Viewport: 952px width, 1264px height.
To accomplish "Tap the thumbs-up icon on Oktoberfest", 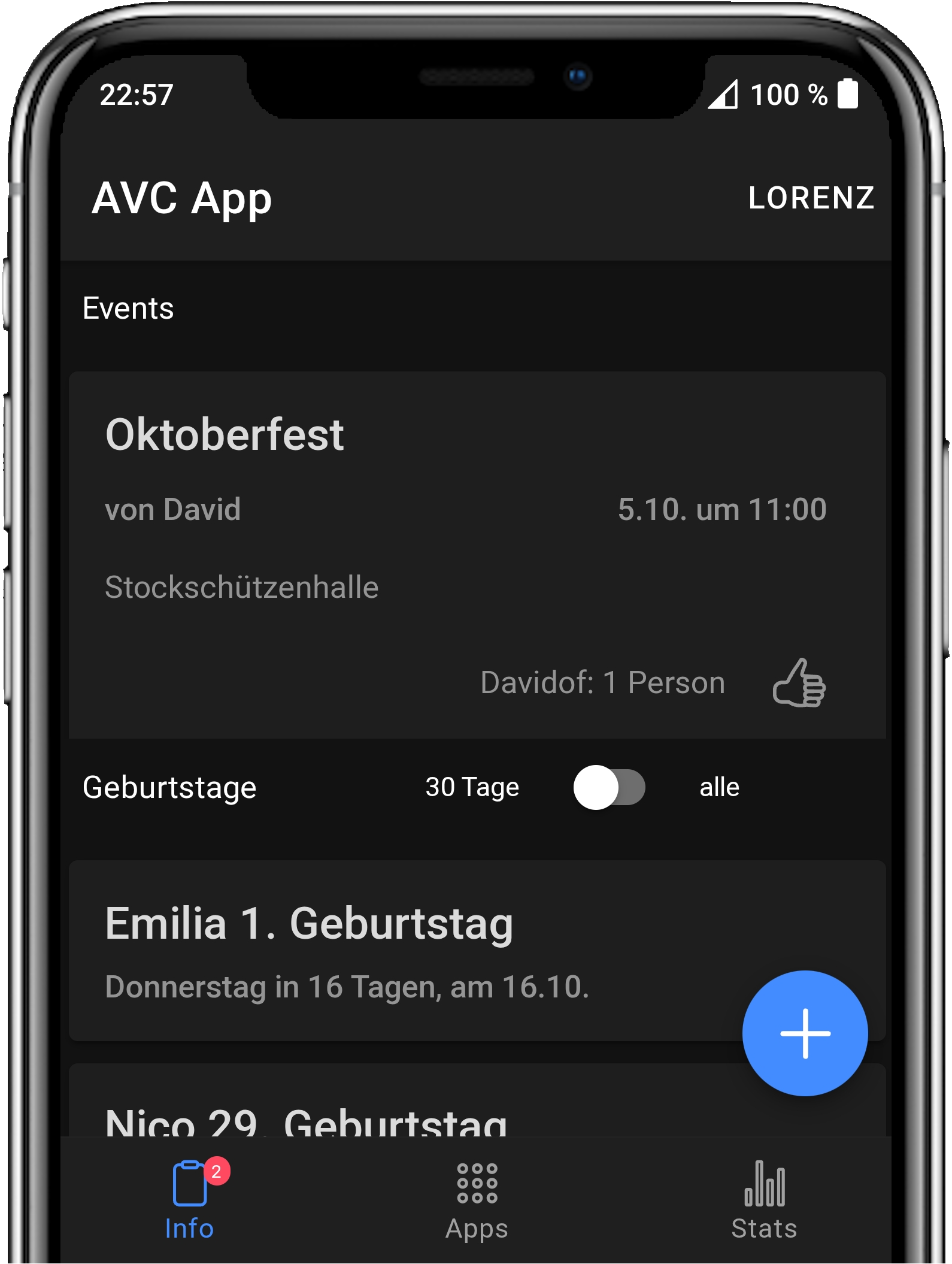I will click(799, 684).
